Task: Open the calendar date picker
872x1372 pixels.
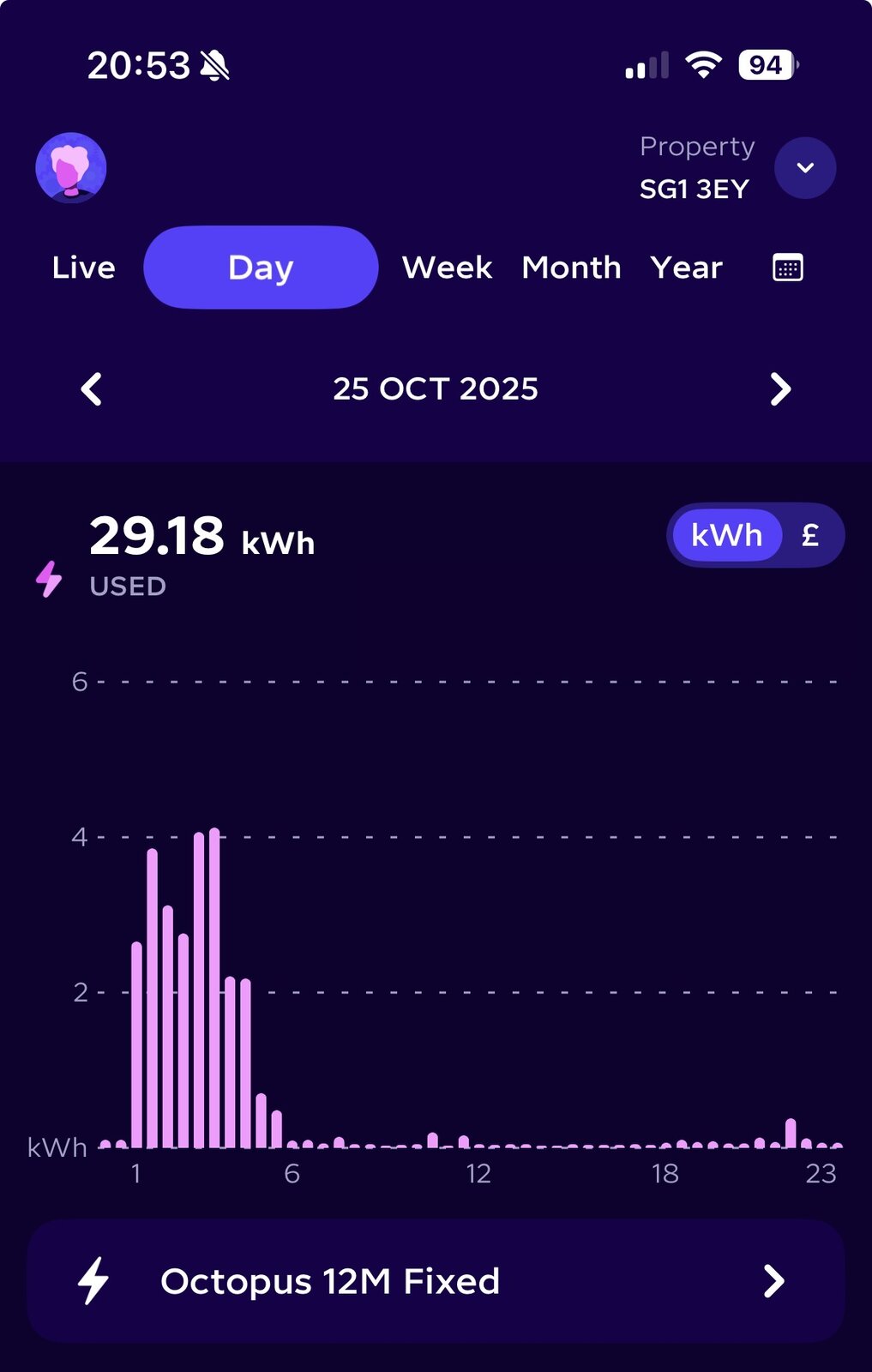Action: (787, 268)
